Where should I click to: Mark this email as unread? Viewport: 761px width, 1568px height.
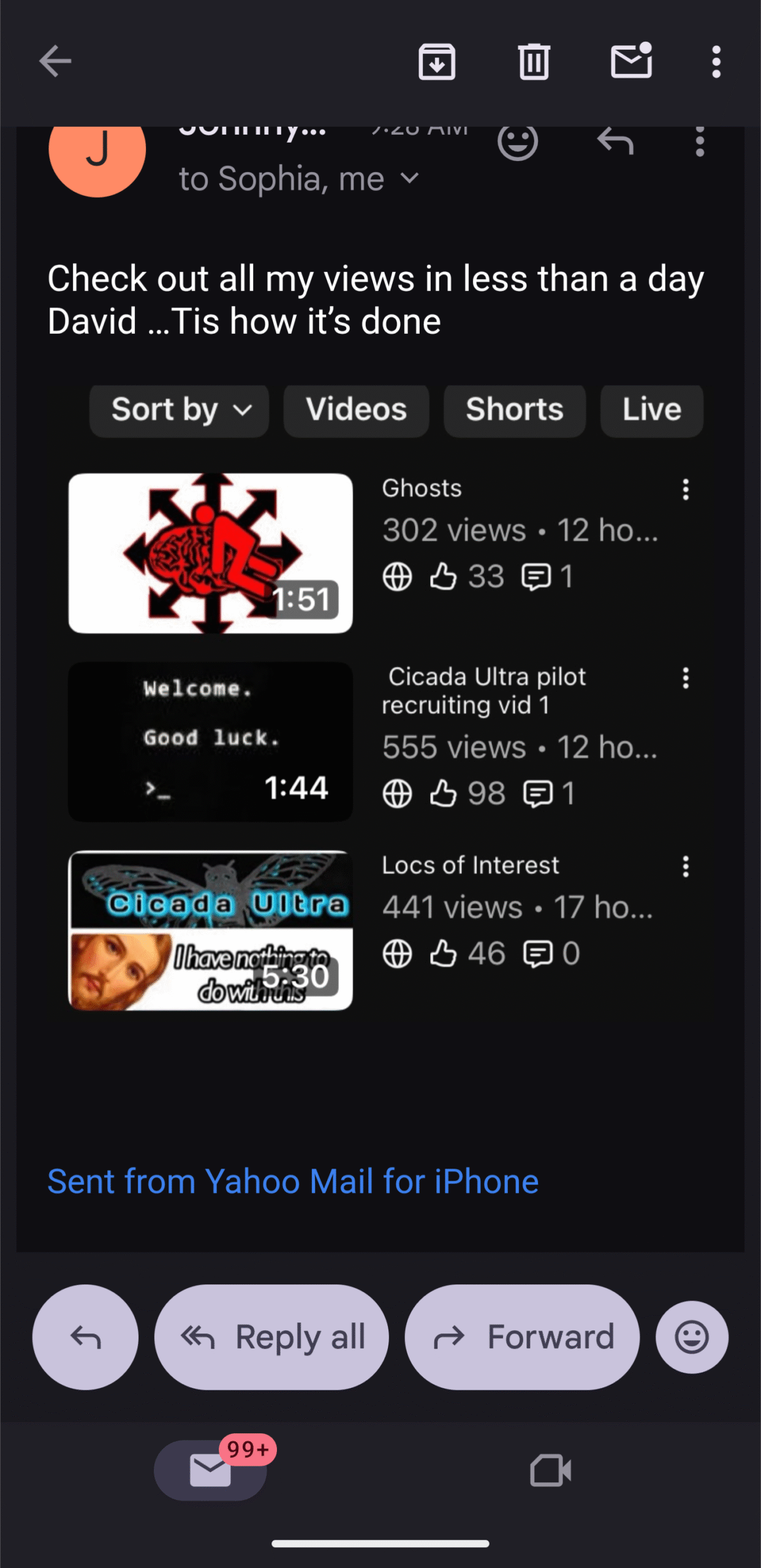(631, 61)
